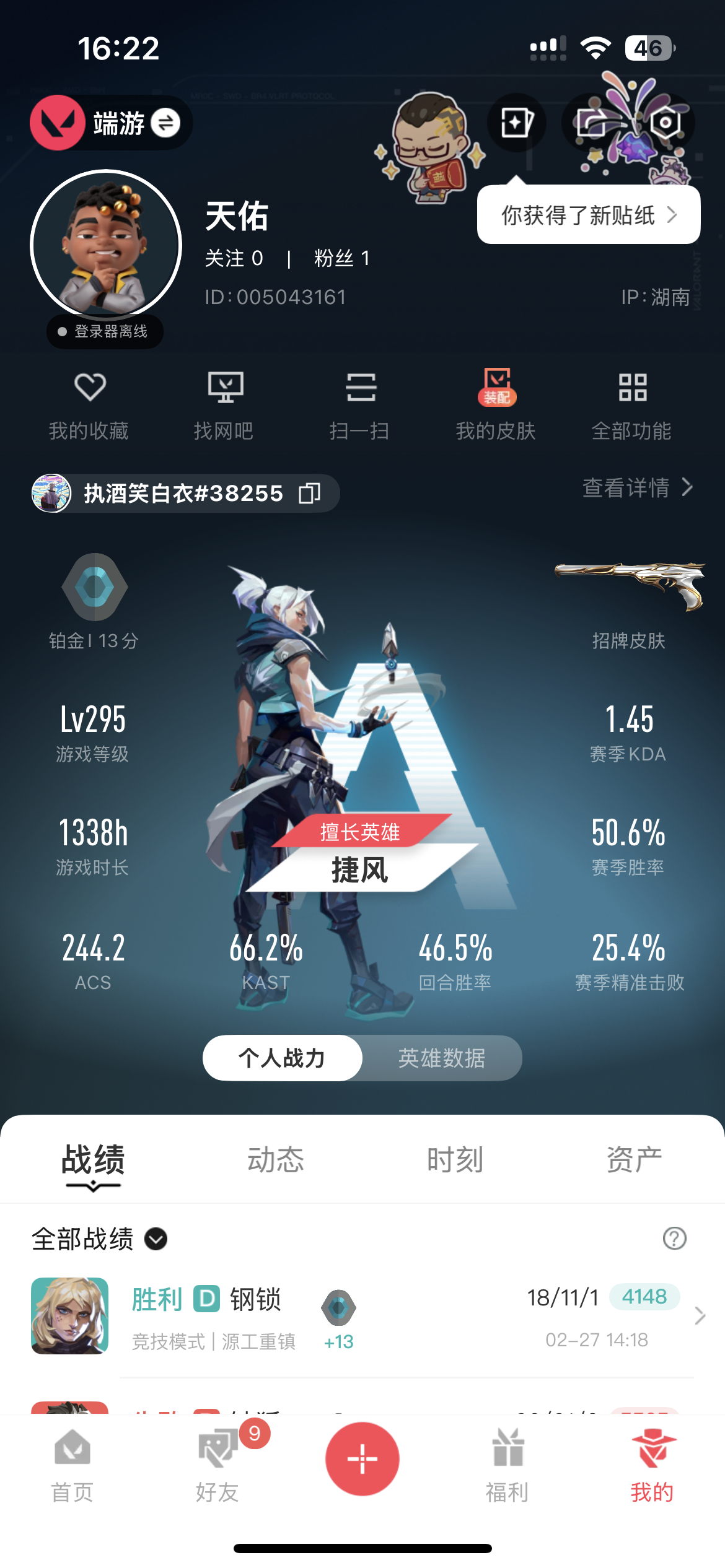Copy game ID 执酒笑白衣#38255

click(x=309, y=494)
